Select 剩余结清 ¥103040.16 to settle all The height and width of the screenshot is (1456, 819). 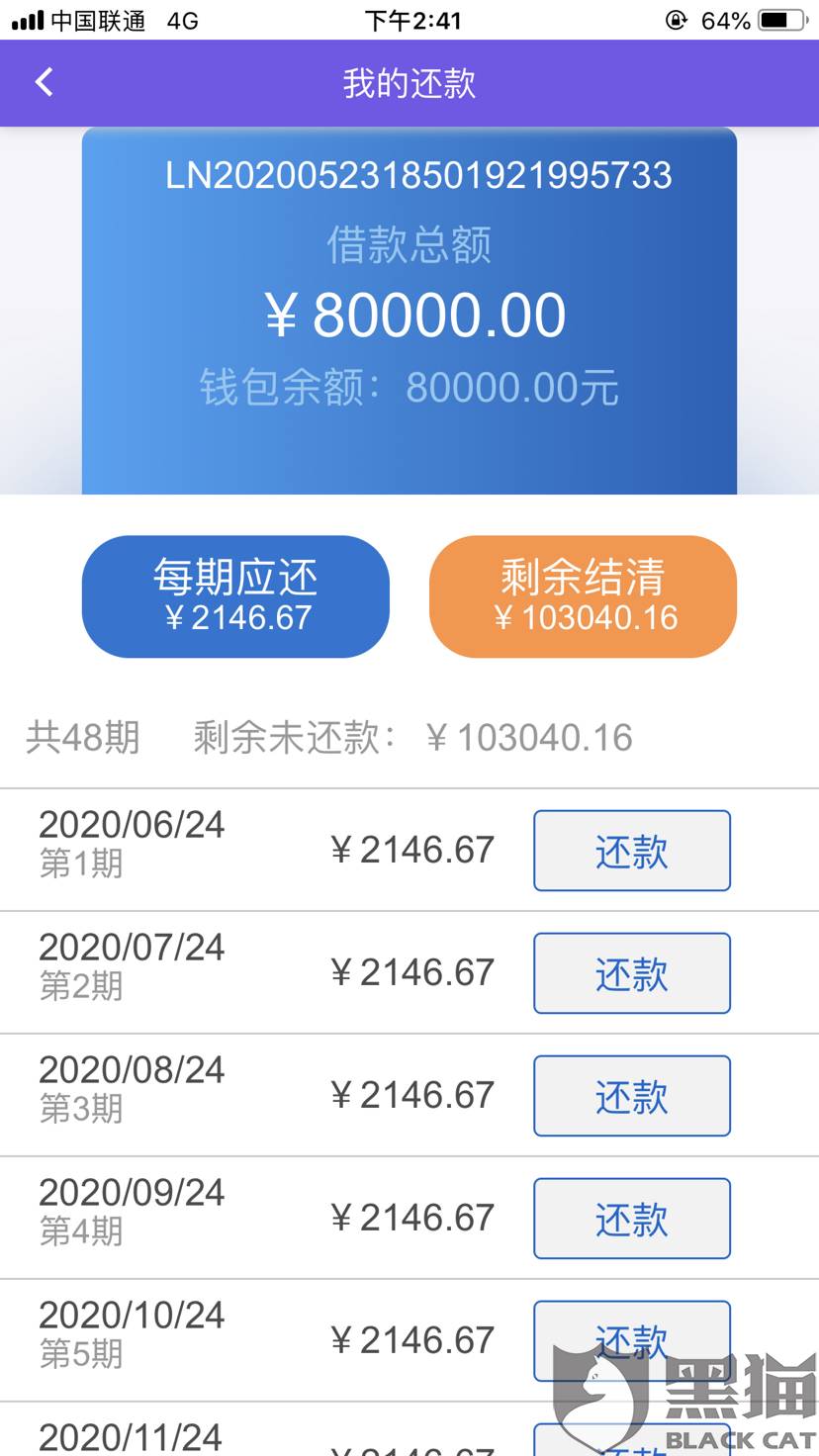tap(583, 596)
